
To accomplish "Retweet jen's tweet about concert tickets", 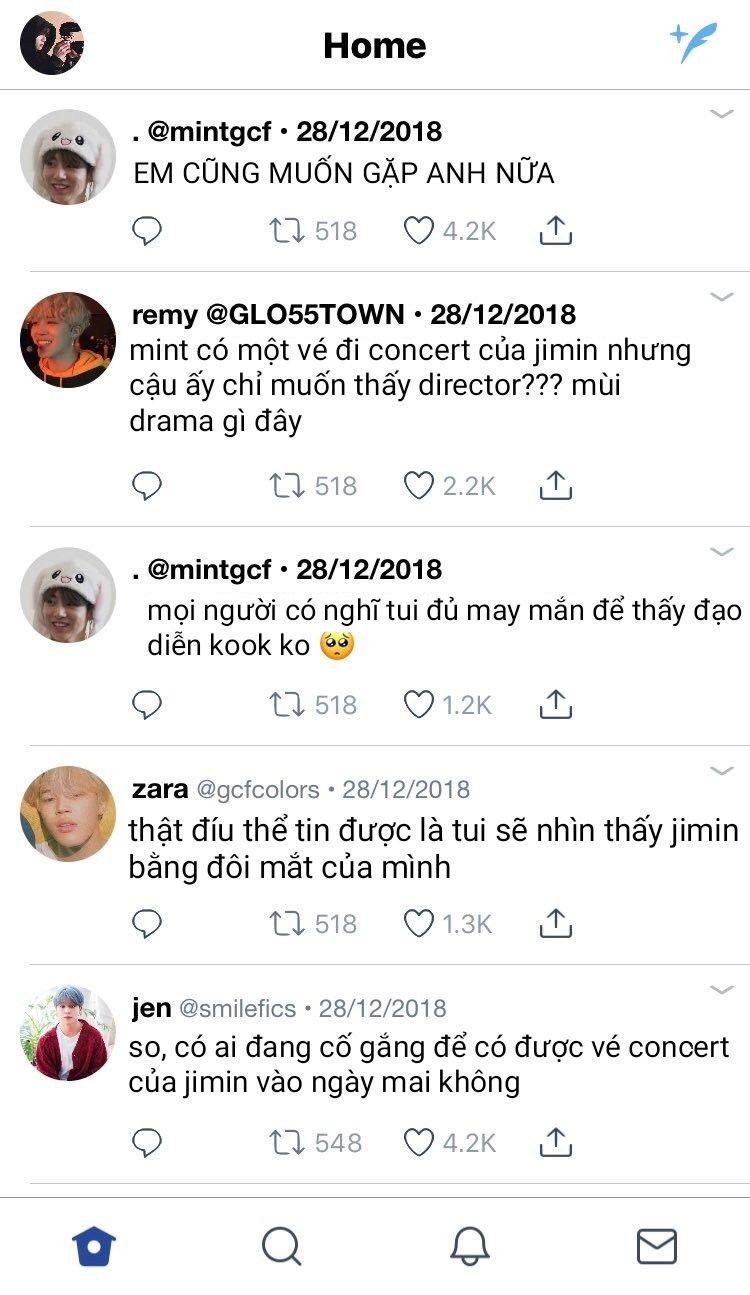I will coord(285,1142).
